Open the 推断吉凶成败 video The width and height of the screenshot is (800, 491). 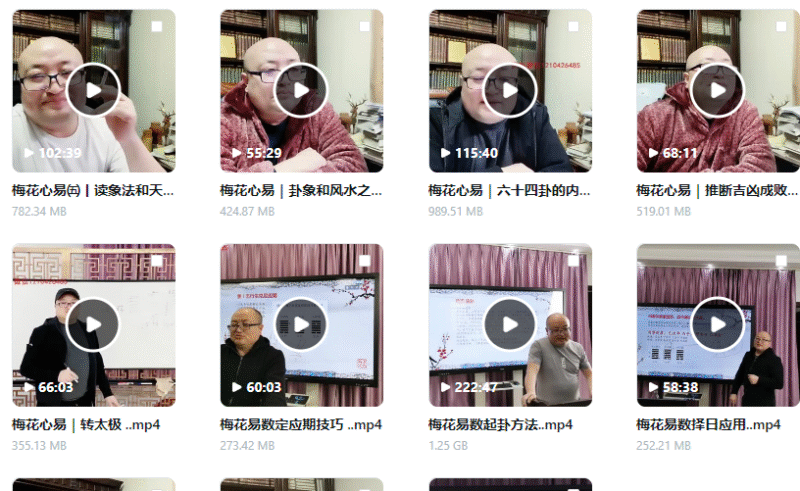[717, 91]
